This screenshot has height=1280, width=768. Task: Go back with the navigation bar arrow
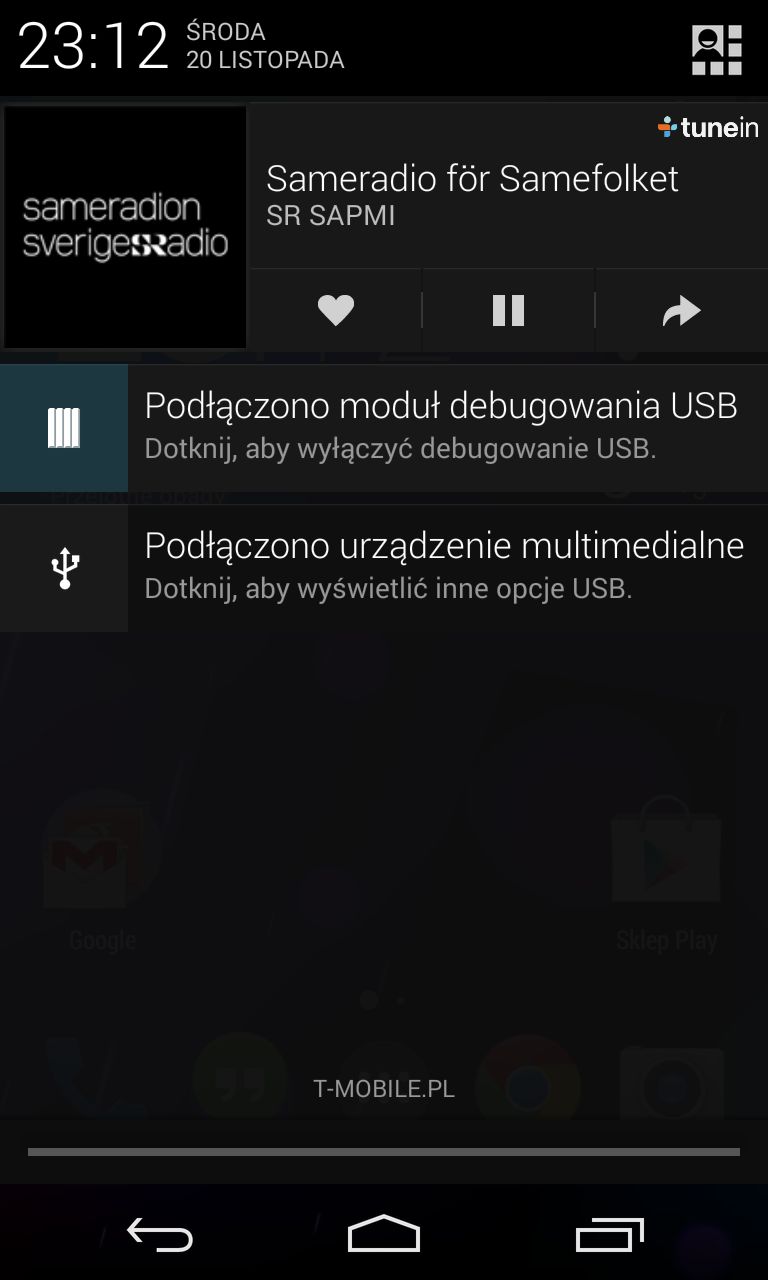(160, 1235)
